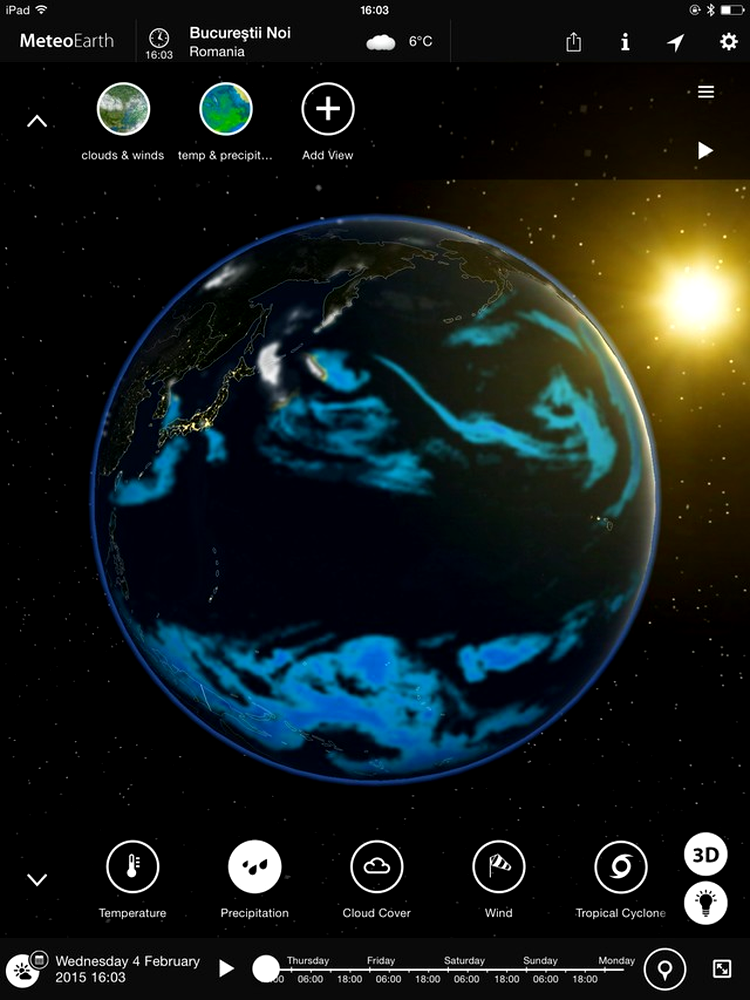Collapse the views panel with up chevron

pyautogui.click(x=37, y=122)
